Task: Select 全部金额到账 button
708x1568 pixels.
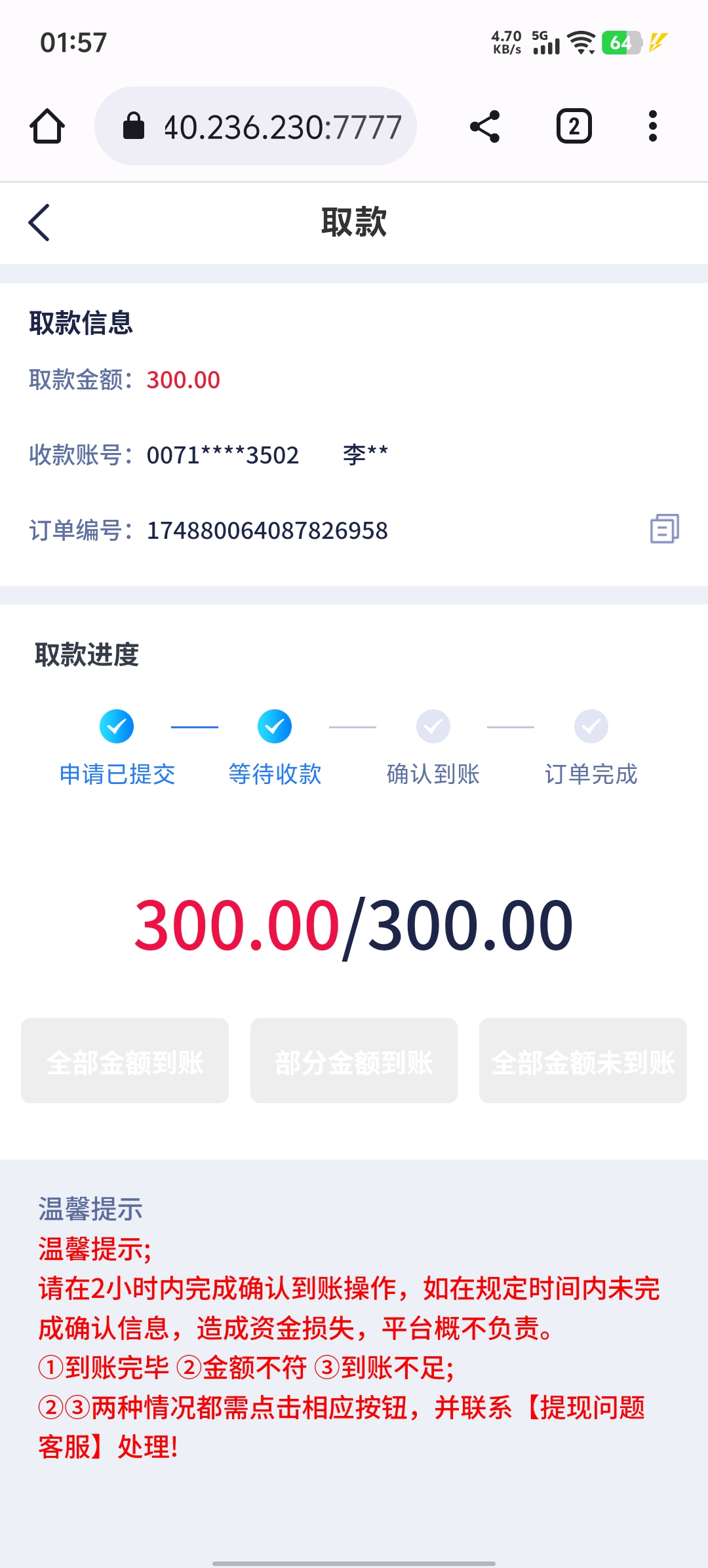Action: pos(125,1061)
